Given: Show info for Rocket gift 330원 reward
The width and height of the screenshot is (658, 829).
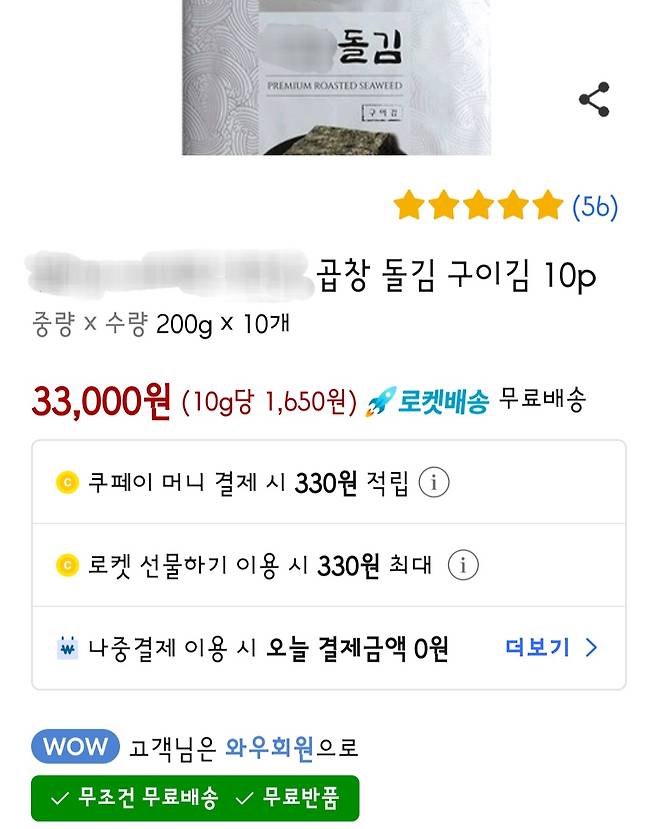Looking at the screenshot, I should 462,565.
